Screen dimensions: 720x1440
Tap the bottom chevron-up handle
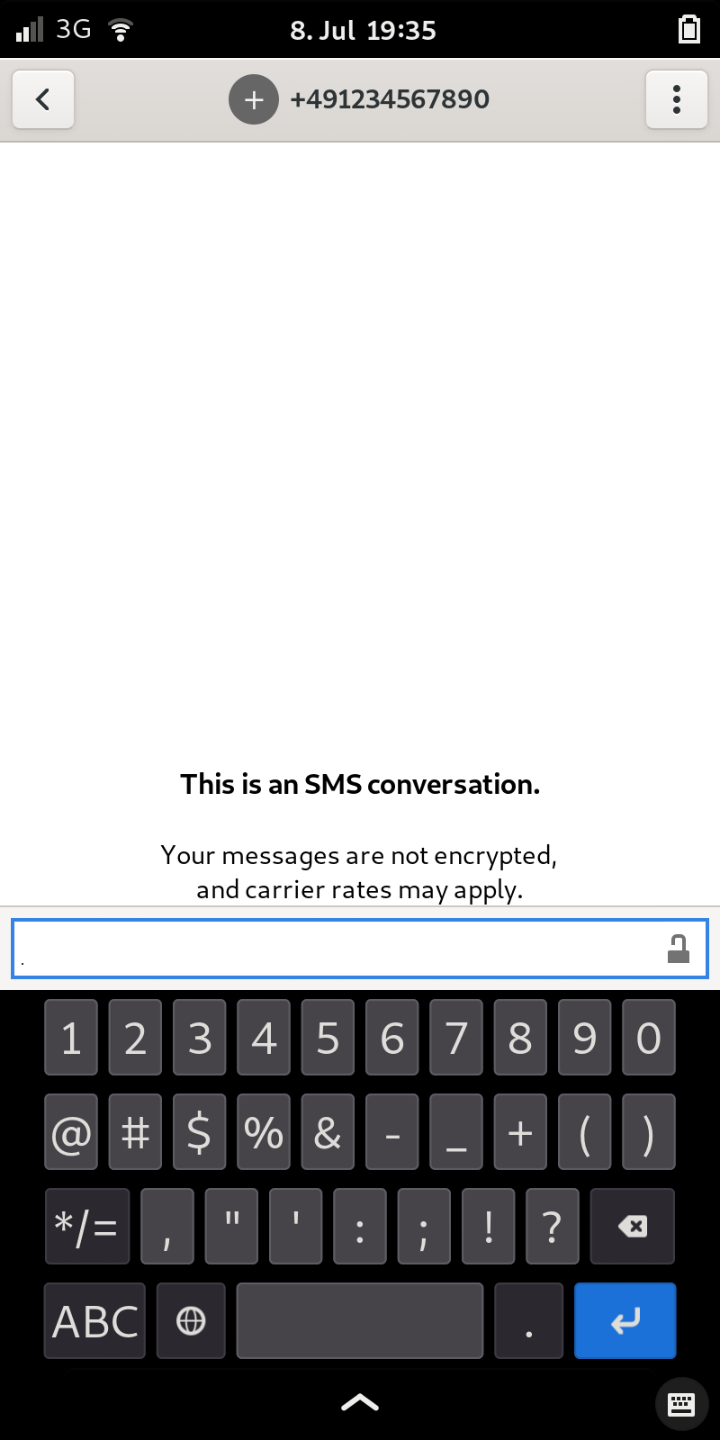(360, 1403)
